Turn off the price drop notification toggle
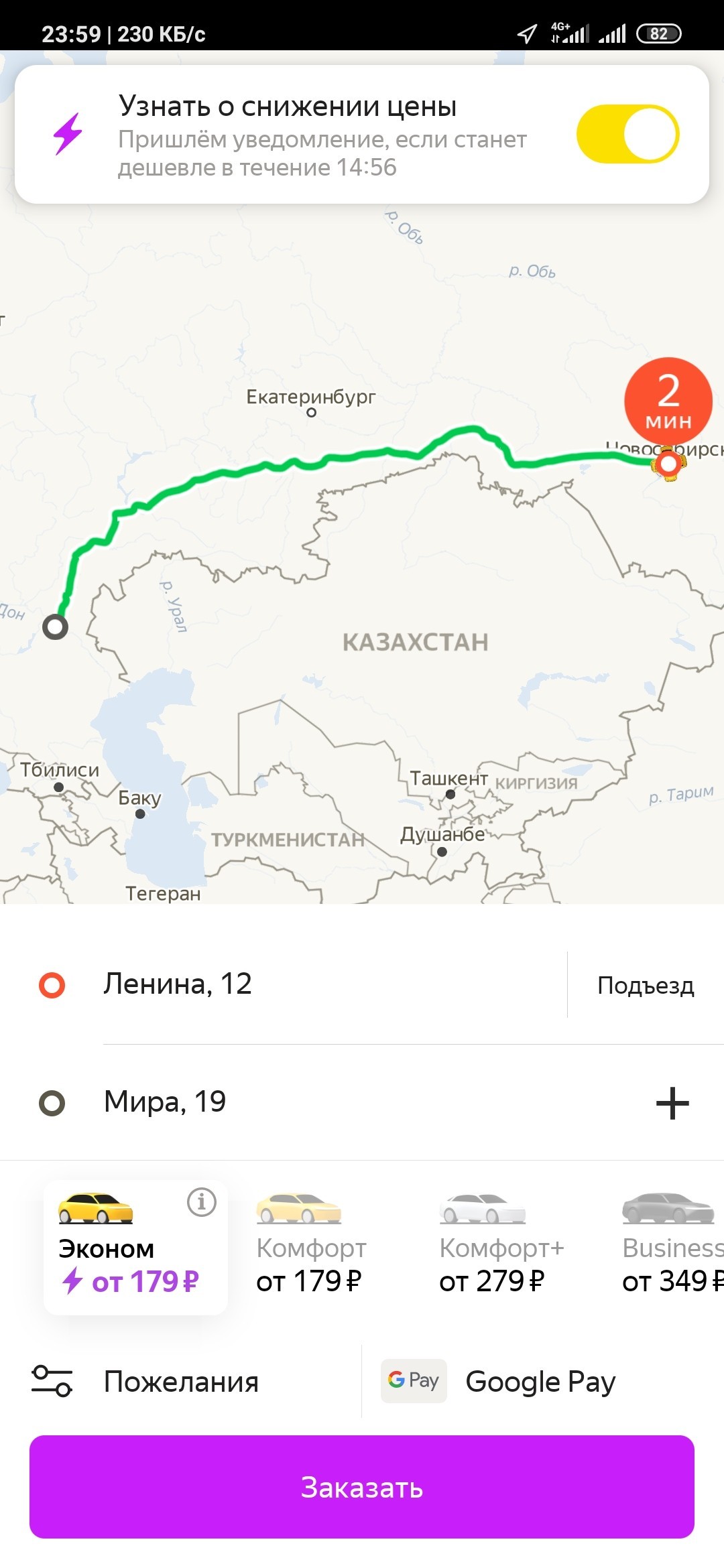This screenshot has height=1568, width=724. pos(627,134)
